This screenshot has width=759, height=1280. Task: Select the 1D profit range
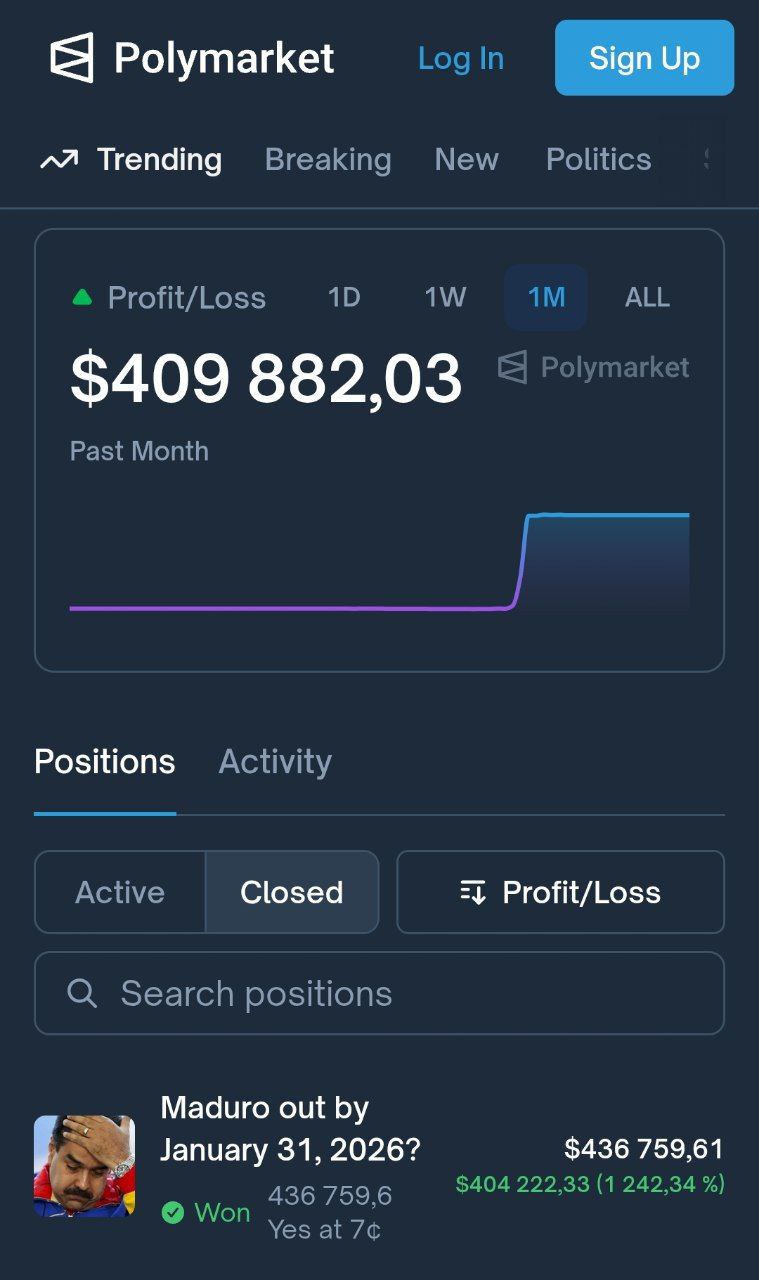point(344,298)
